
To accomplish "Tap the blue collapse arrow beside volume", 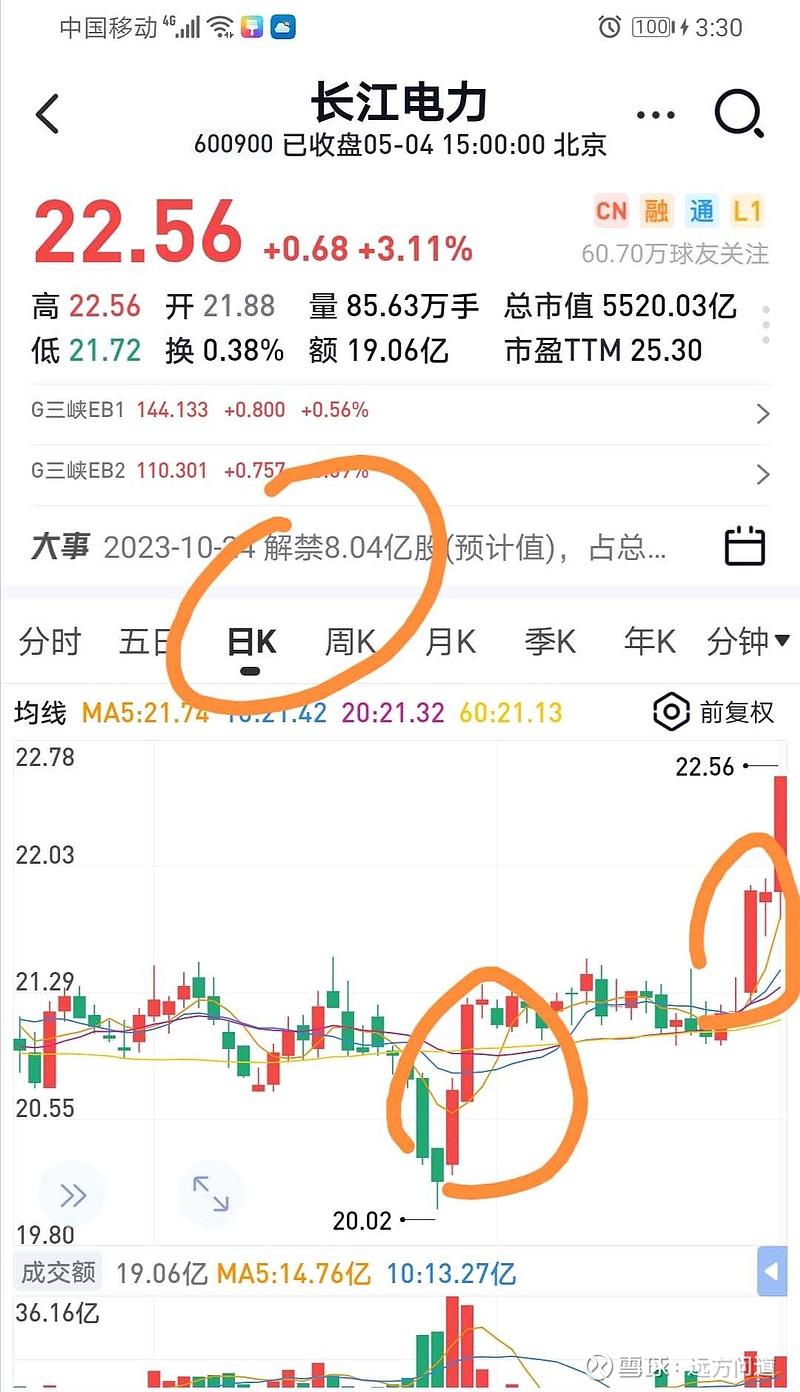I will pos(772,1272).
